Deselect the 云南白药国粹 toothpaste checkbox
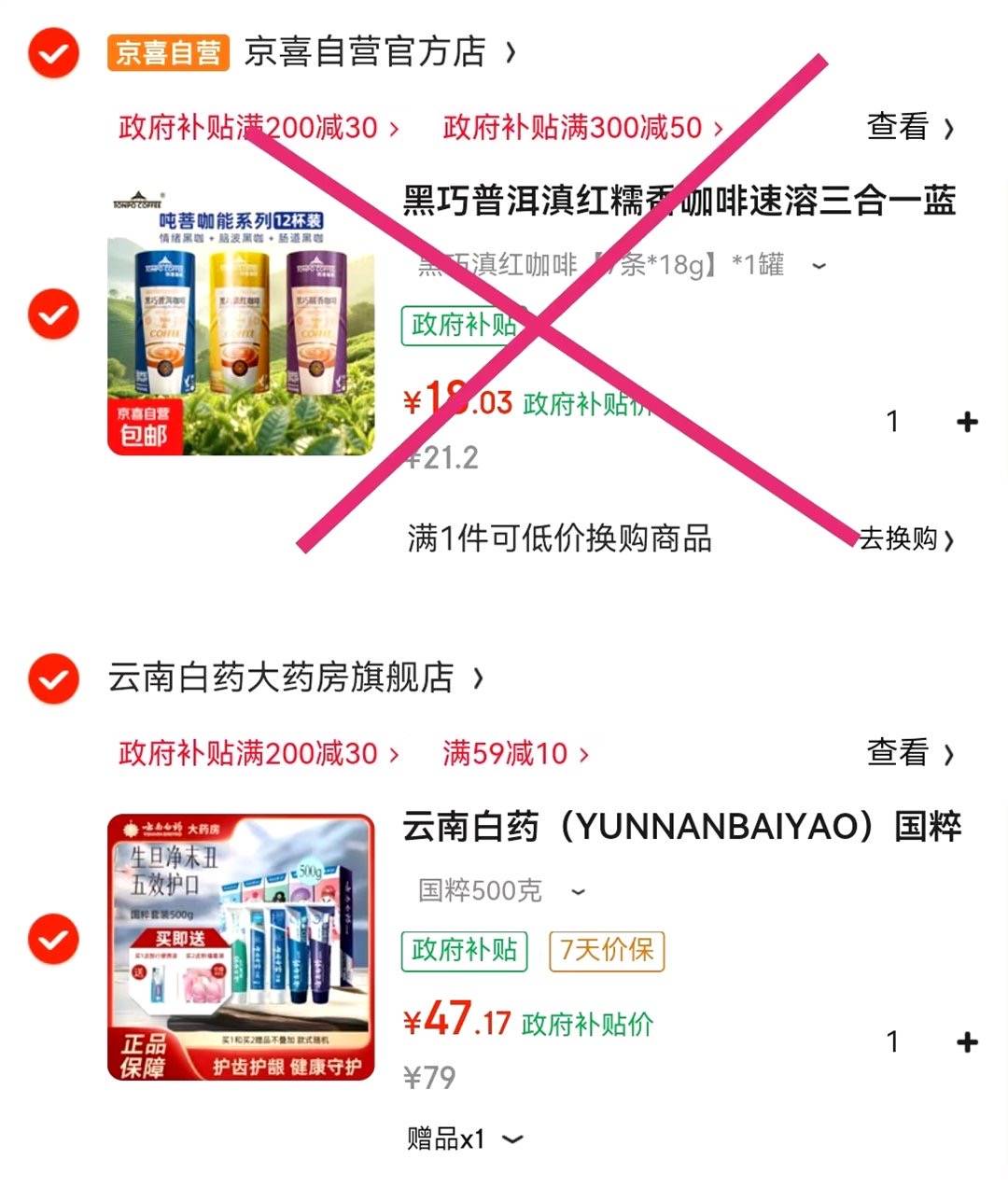The height and width of the screenshot is (1201, 1008). click(x=53, y=939)
